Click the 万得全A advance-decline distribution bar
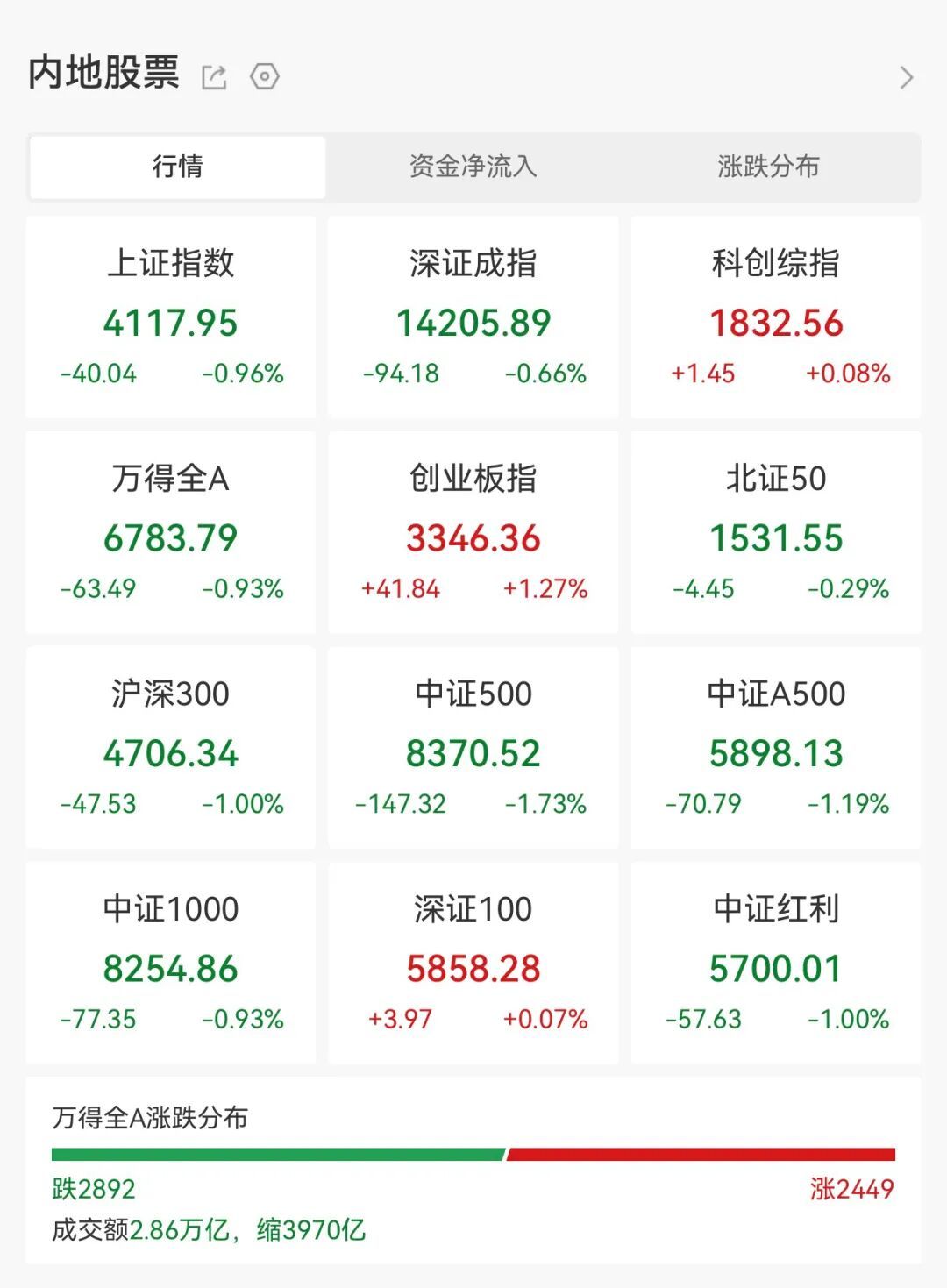Image resolution: width=947 pixels, height=1288 pixels. point(473,1154)
